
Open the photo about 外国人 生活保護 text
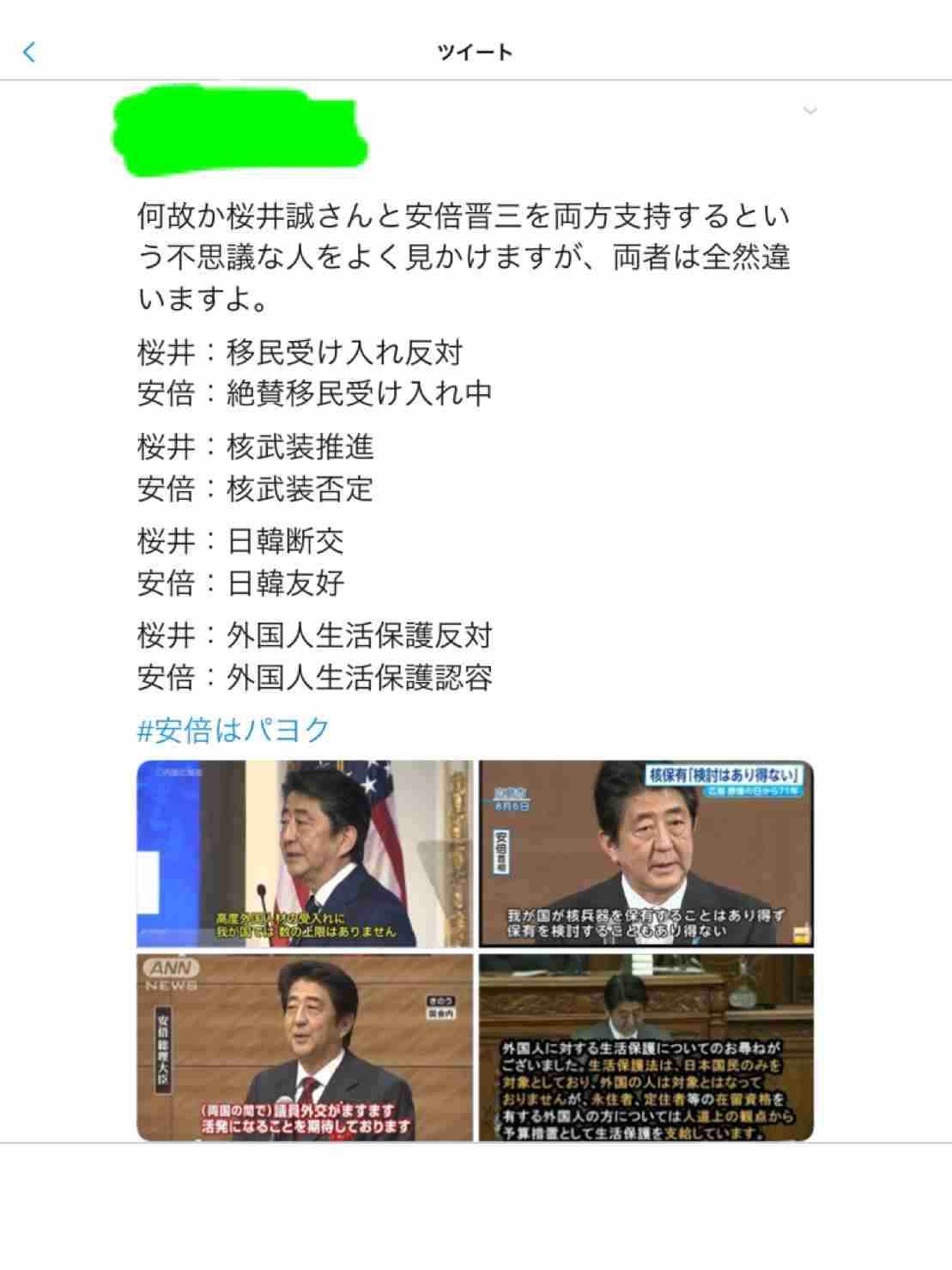pos(646,1047)
